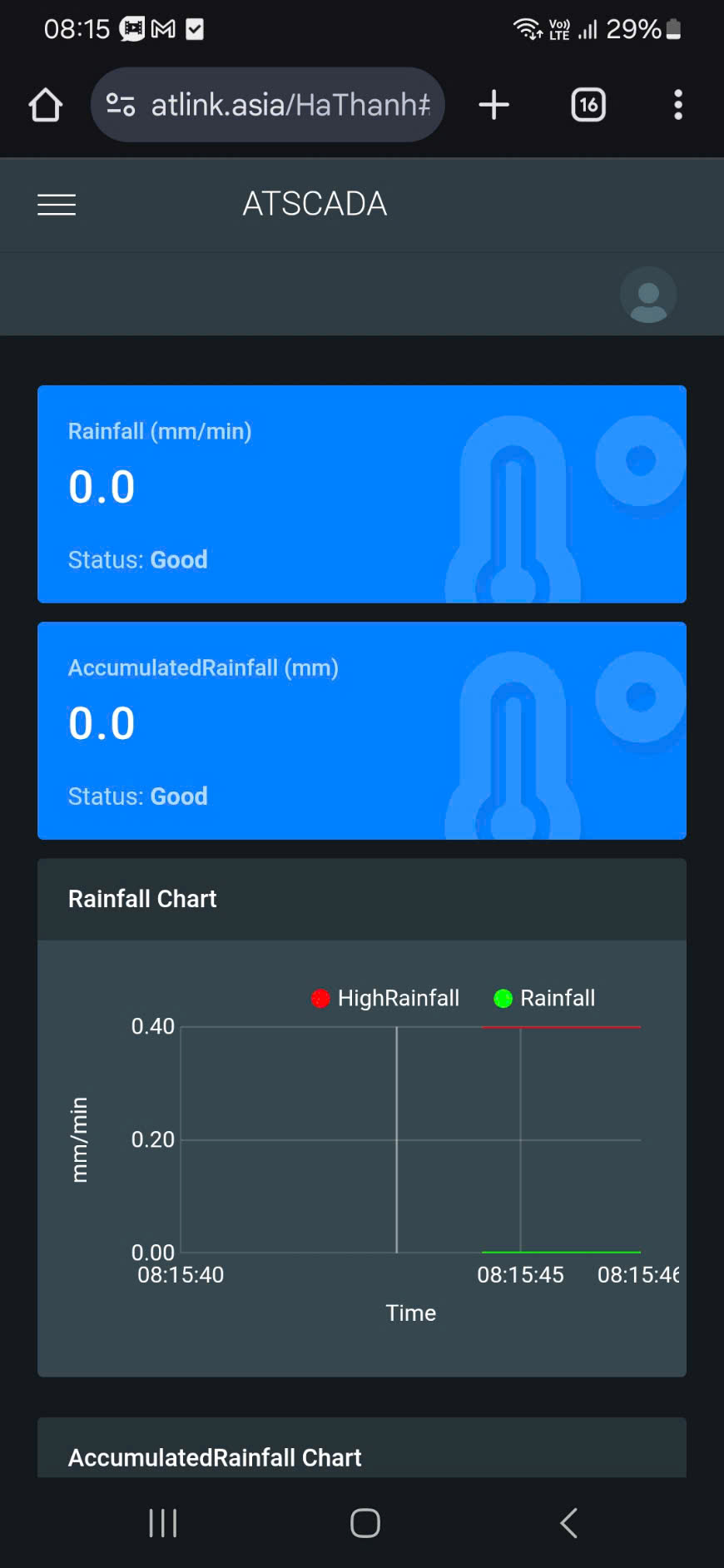Open the user profile avatar

coord(647,295)
